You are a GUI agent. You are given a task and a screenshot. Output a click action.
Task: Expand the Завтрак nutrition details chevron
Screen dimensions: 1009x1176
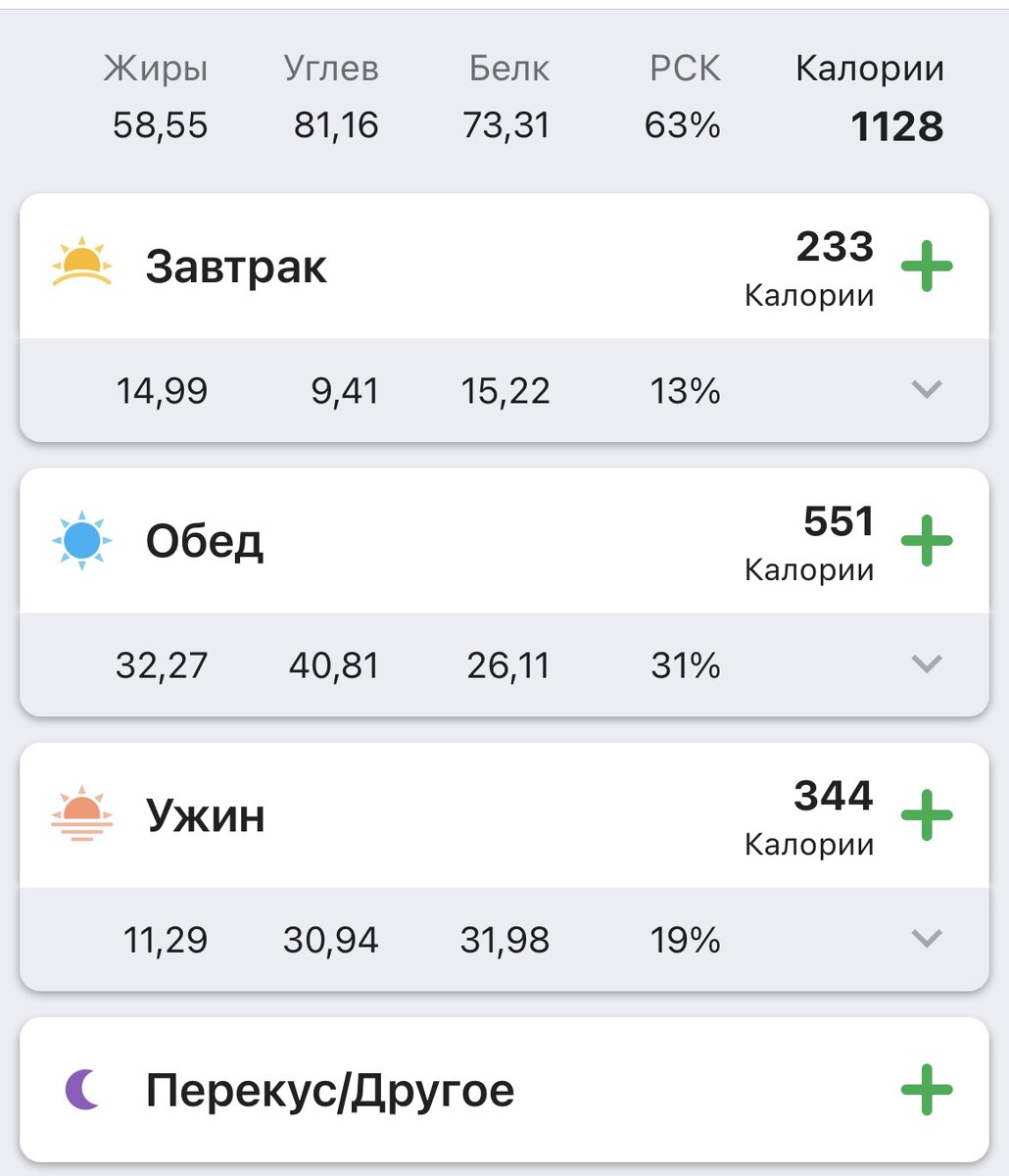coord(924,390)
